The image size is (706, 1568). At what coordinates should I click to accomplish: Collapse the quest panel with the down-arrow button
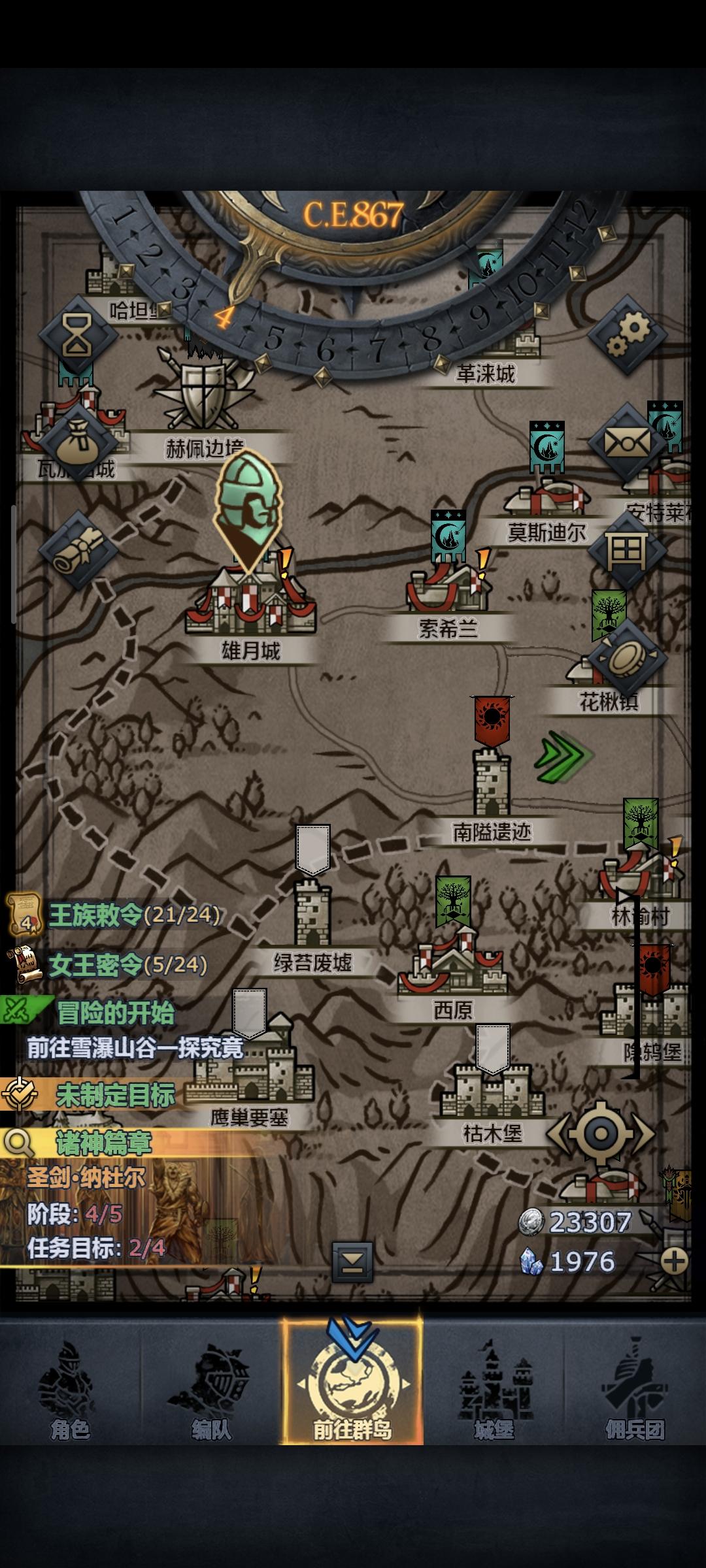(x=351, y=1261)
